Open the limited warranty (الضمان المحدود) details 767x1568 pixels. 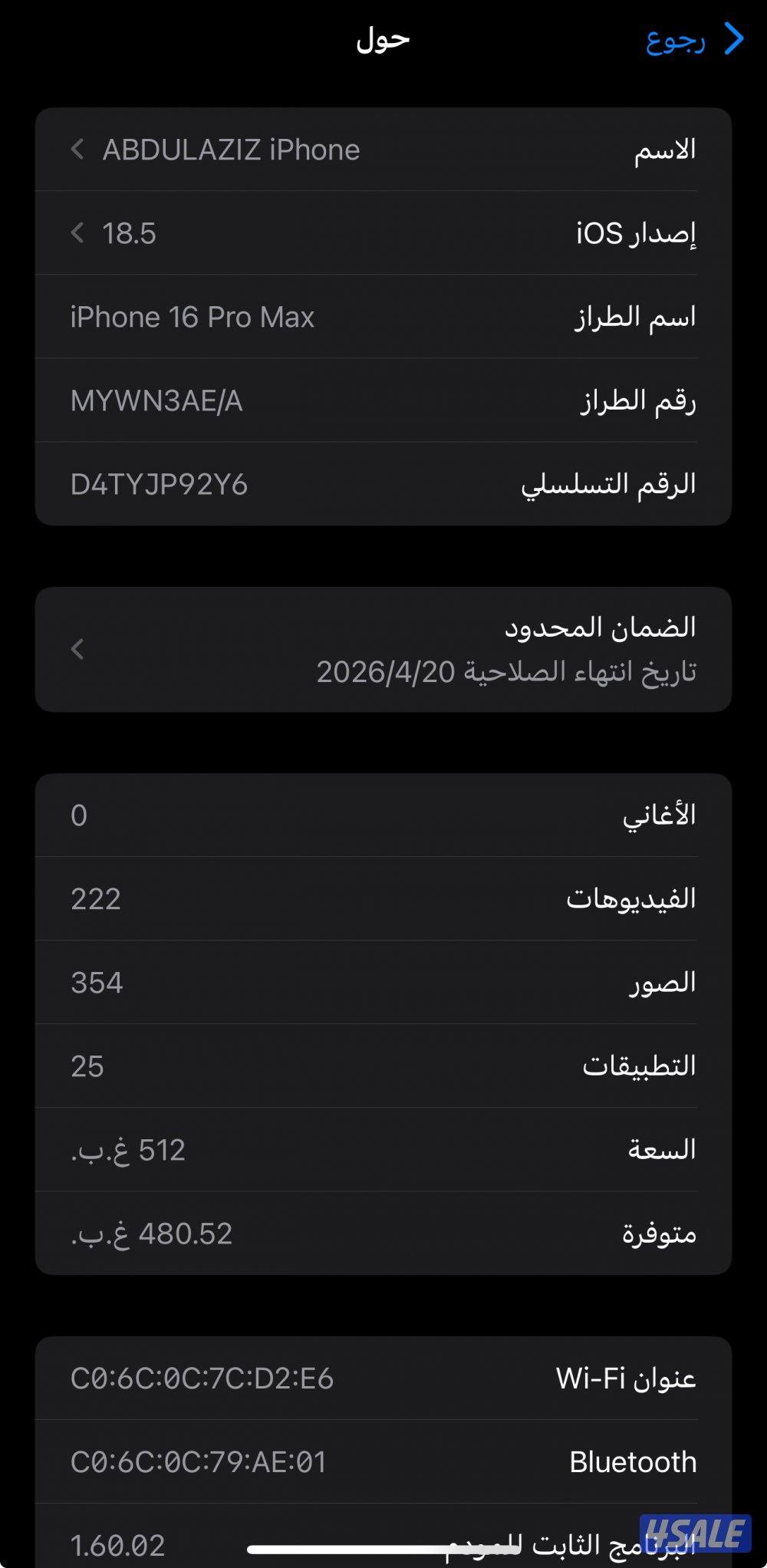383,650
